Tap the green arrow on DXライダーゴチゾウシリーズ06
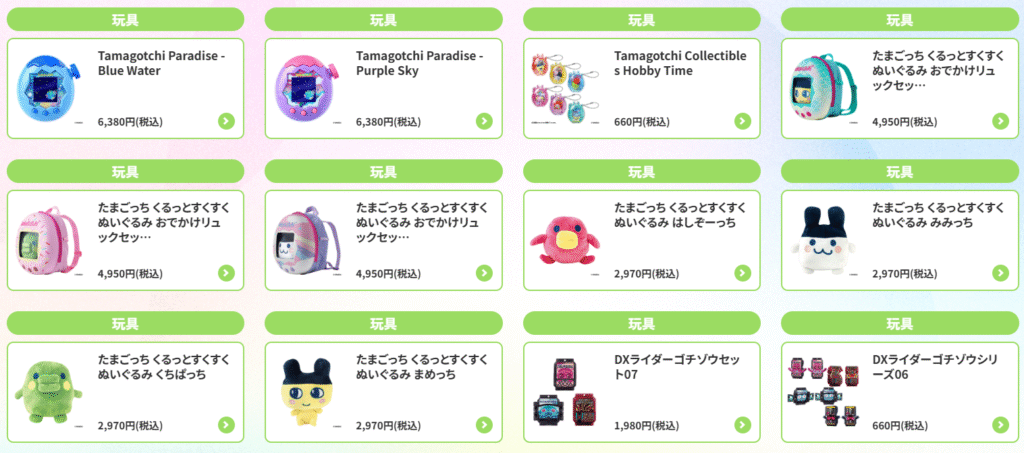1024x453 pixels. tap(1000, 425)
